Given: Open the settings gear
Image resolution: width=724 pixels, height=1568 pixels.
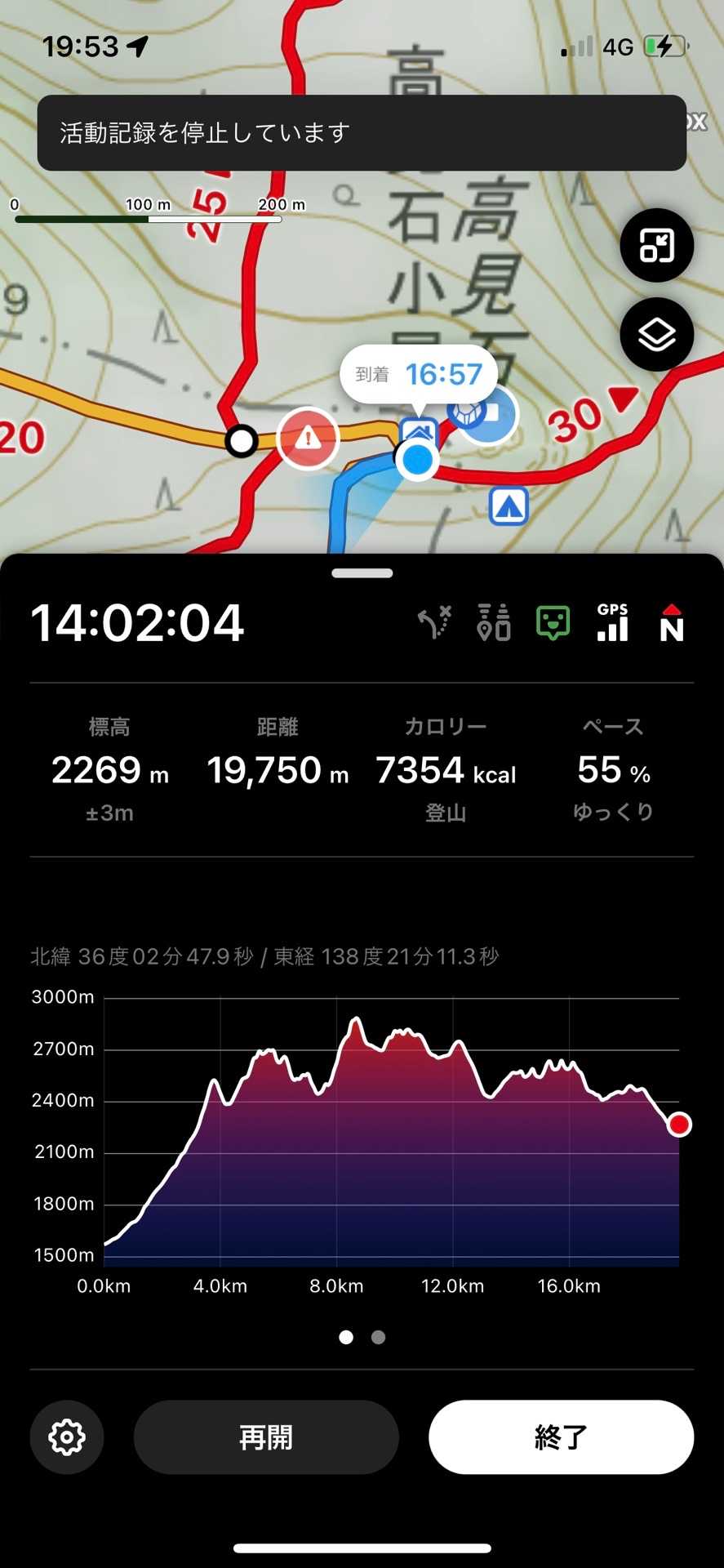Looking at the screenshot, I should click(x=67, y=1437).
